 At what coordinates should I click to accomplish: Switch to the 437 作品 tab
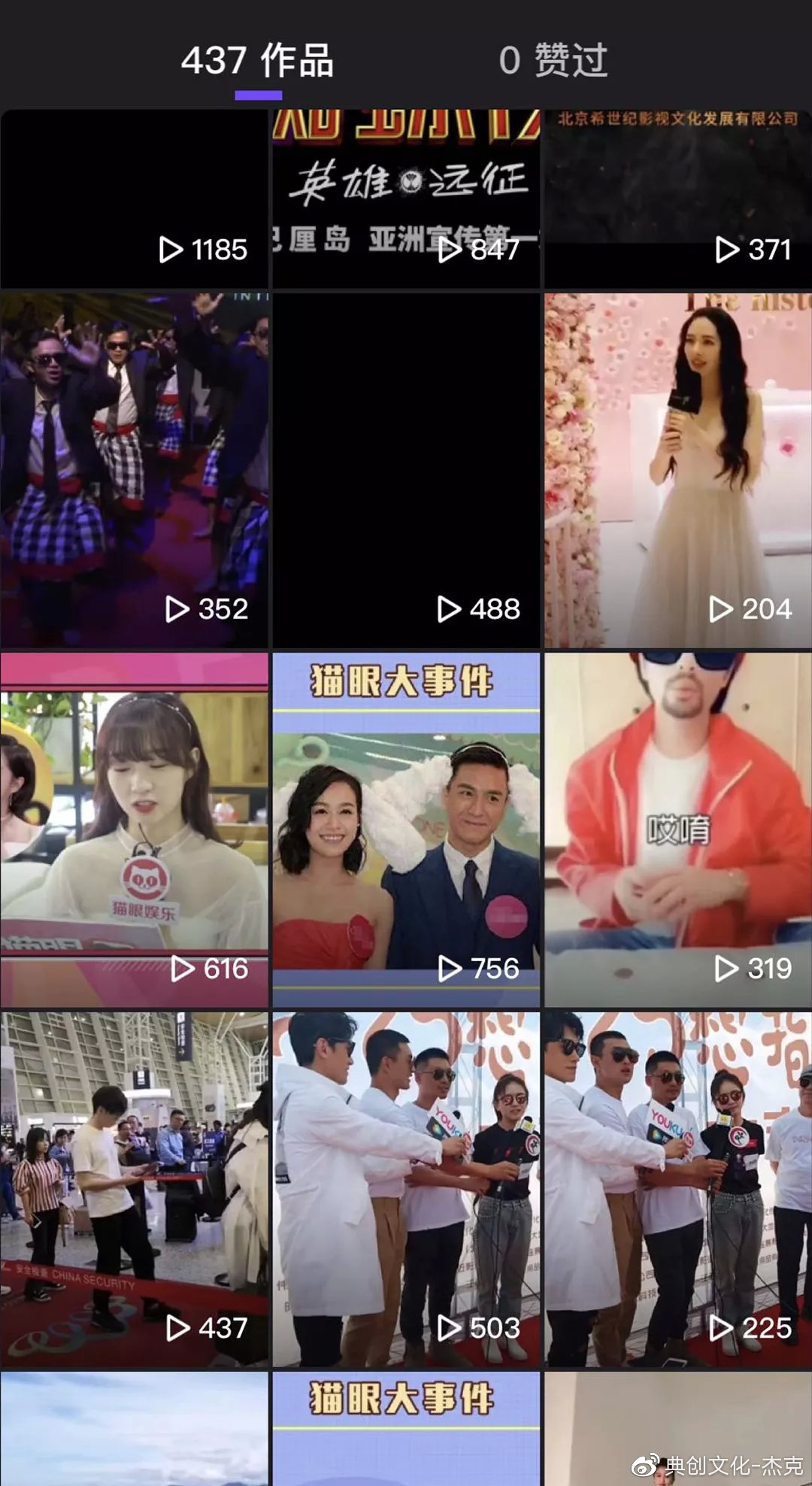point(258,60)
